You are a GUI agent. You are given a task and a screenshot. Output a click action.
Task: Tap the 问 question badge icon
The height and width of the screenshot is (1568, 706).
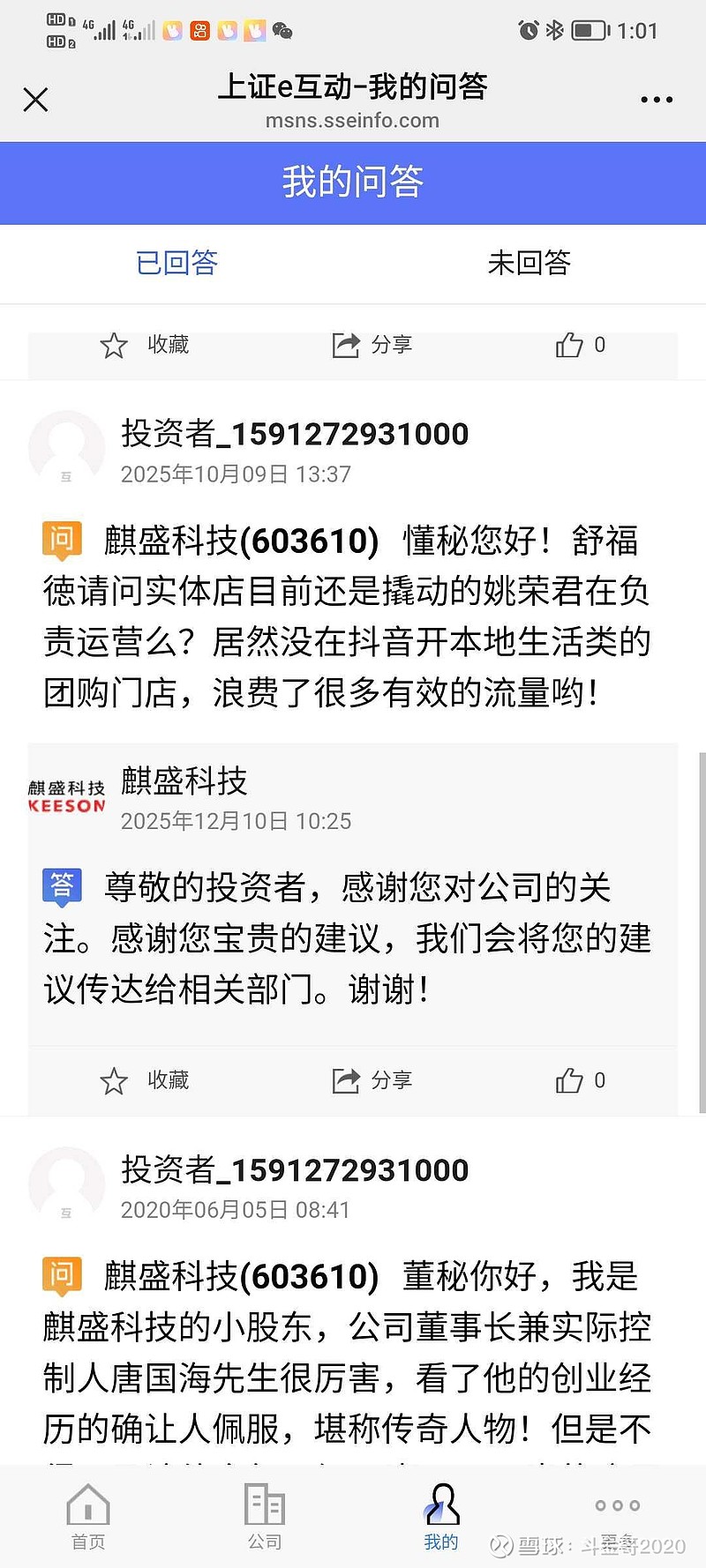click(x=60, y=537)
